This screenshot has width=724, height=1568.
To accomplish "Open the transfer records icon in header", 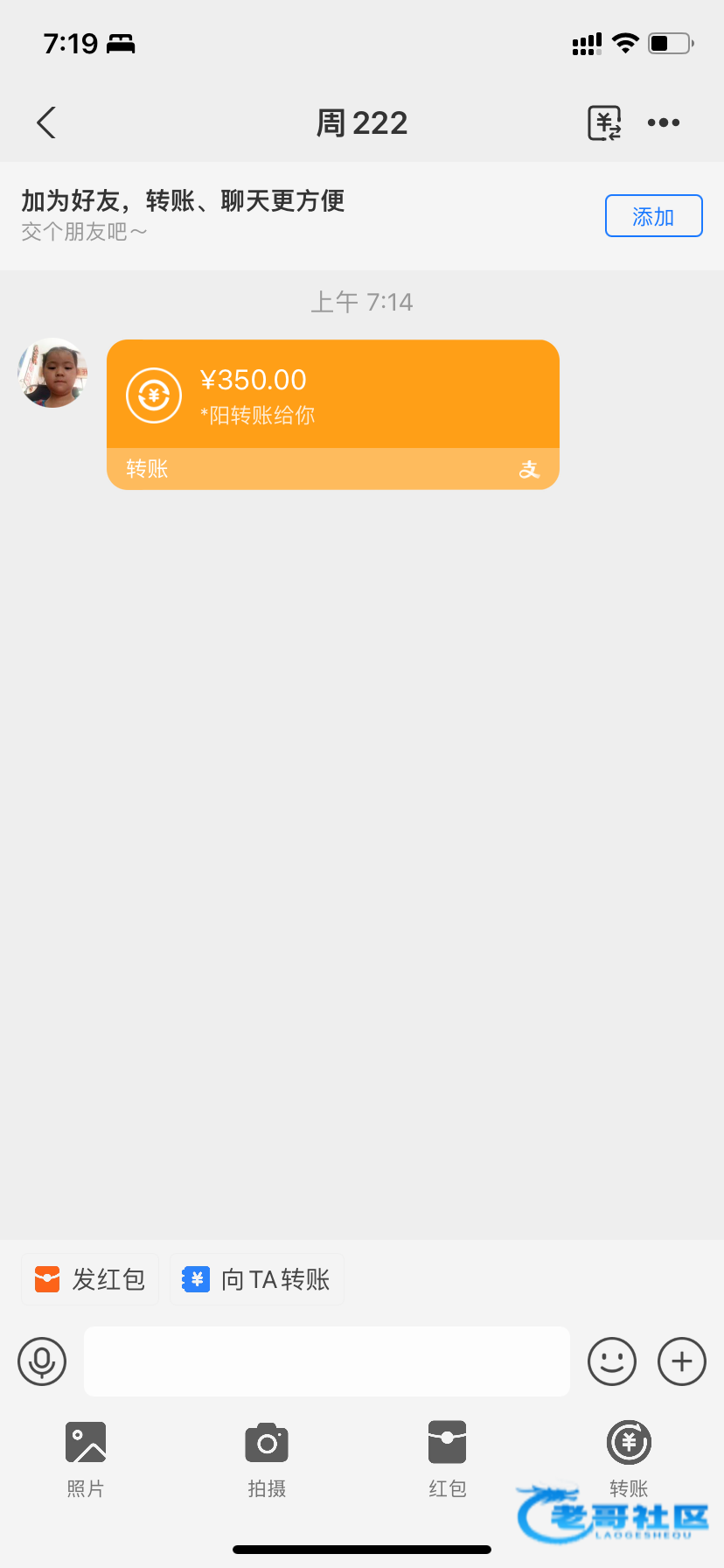I will coord(604,122).
